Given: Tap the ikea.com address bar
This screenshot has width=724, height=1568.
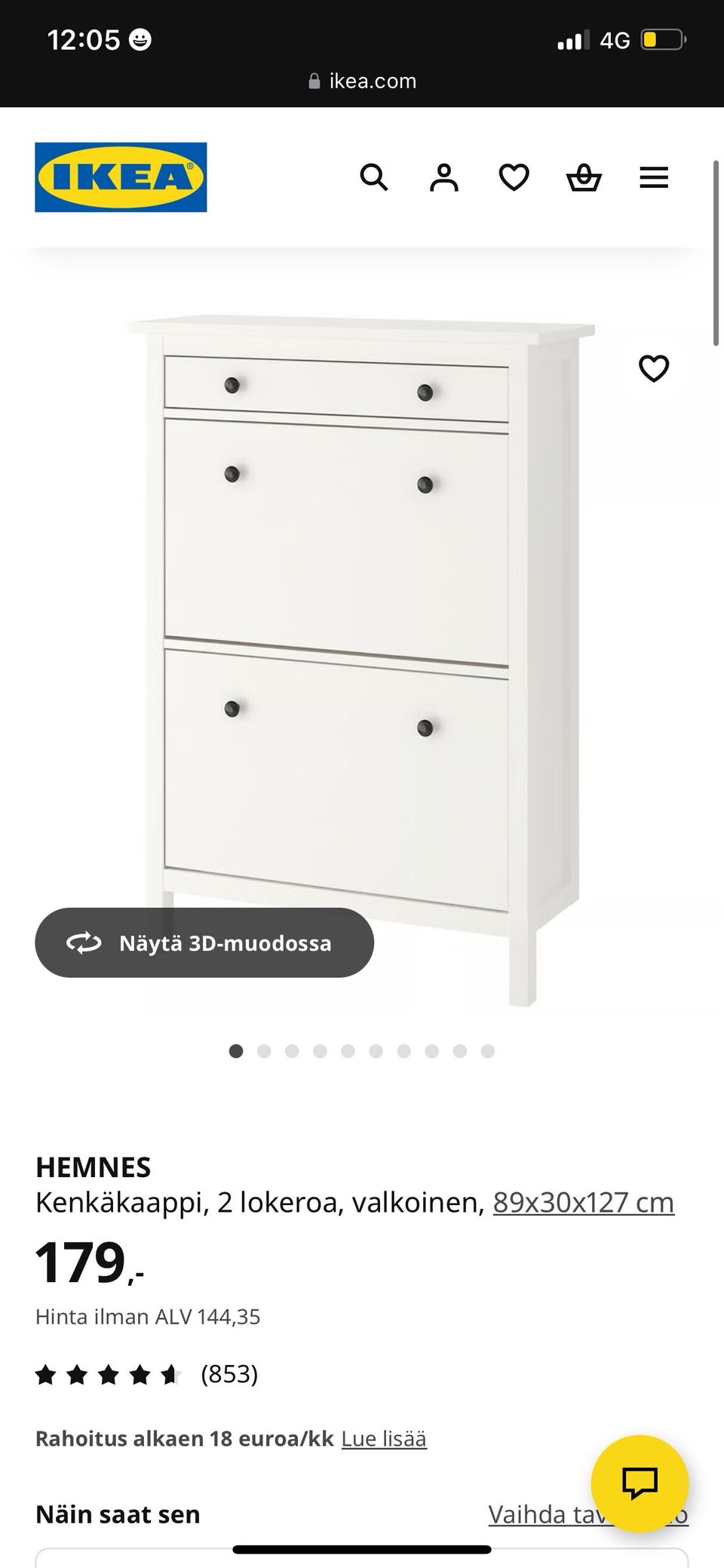Looking at the screenshot, I should point(362,81).
